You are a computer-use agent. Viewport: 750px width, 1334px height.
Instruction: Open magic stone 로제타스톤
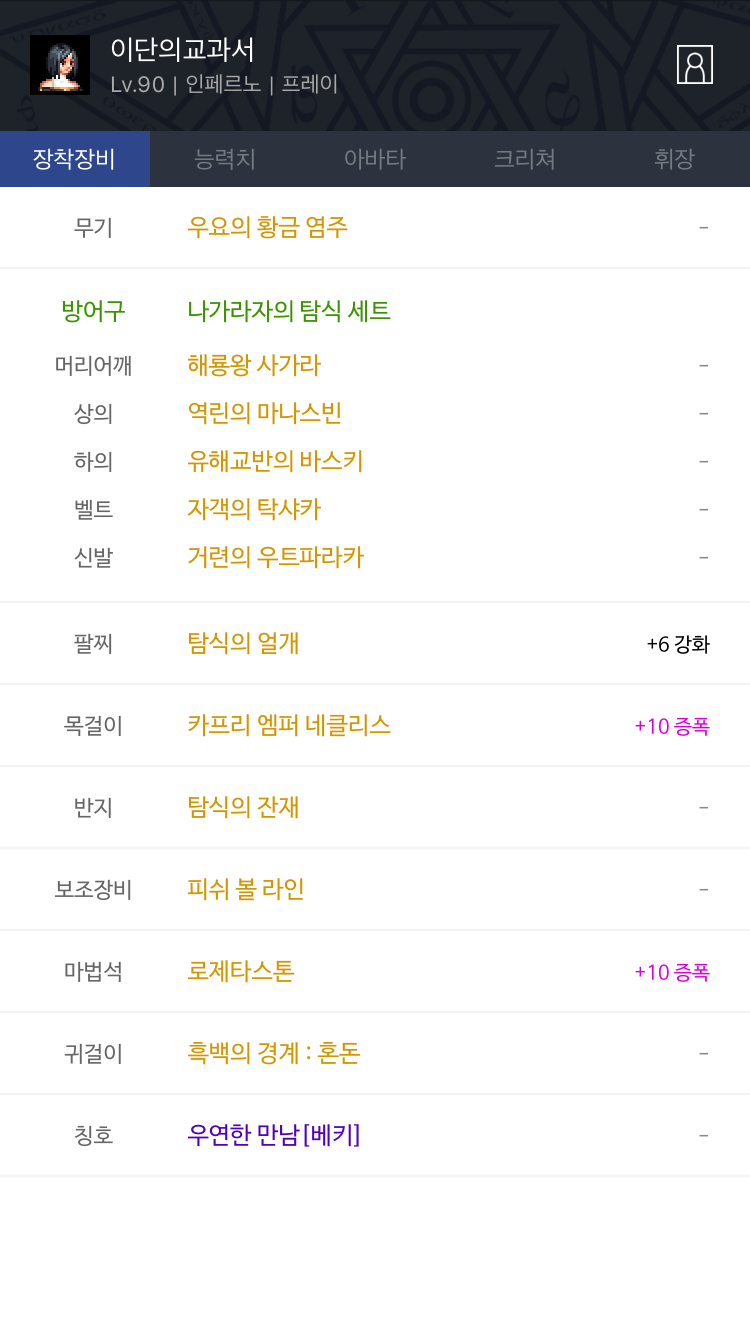(241, 971)
